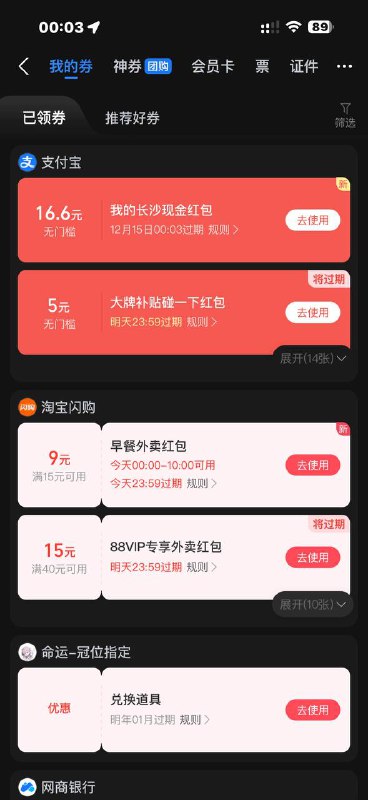The width and height of the screenshot is (368, 800).
Task: View rules of 我的长沙现金红包
Action: tap(224, 230)
